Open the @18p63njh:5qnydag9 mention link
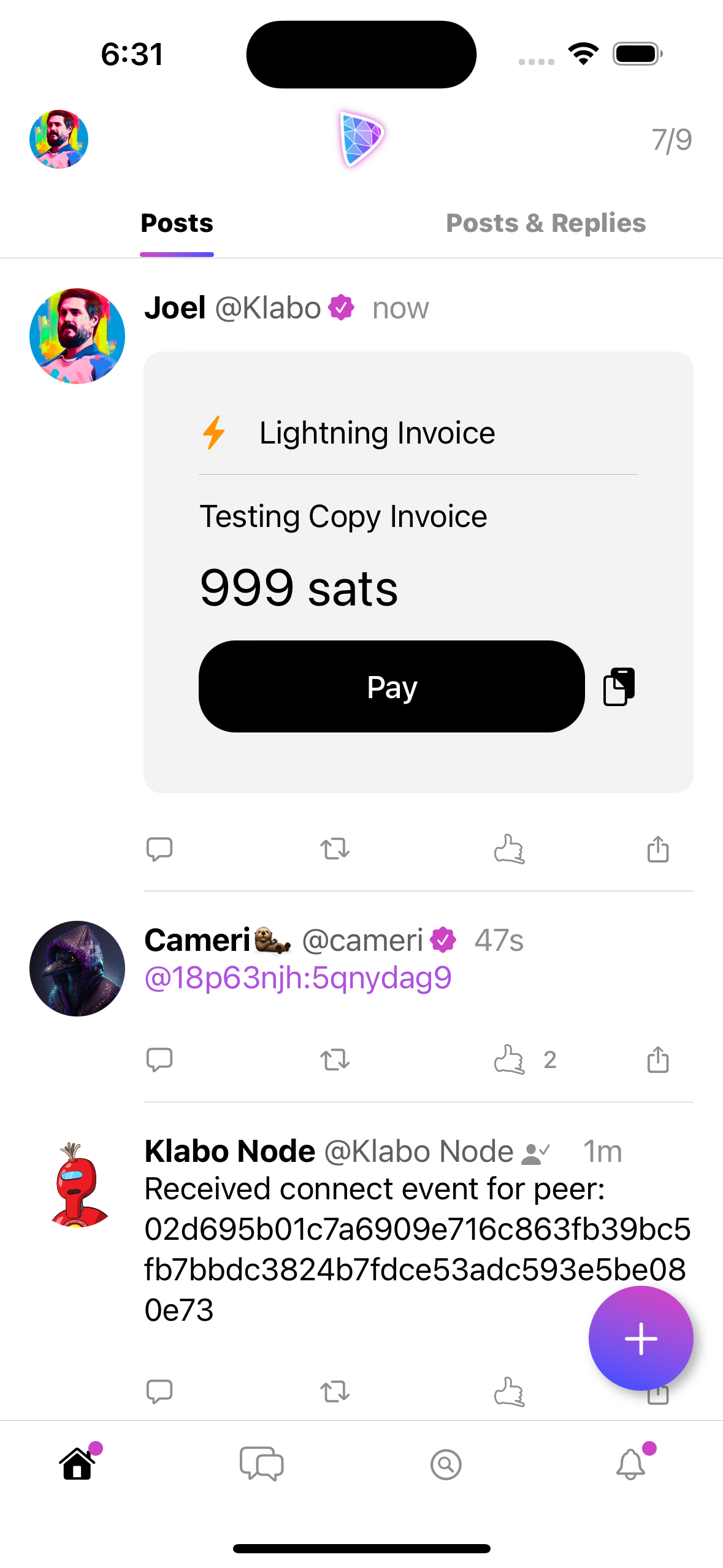Viewport: 723px width, 1568px height. click(298, 978)
